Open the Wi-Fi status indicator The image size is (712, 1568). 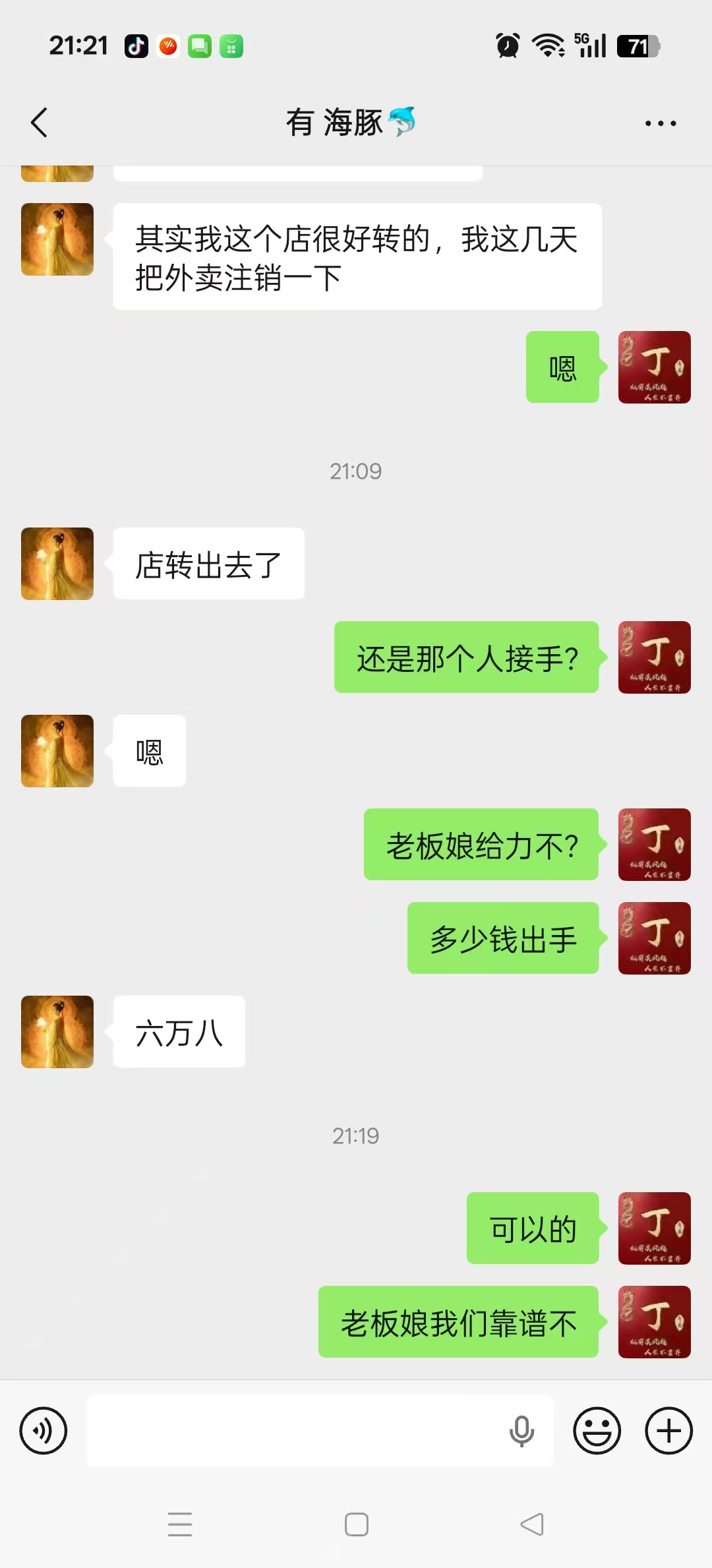coord(547,45)
